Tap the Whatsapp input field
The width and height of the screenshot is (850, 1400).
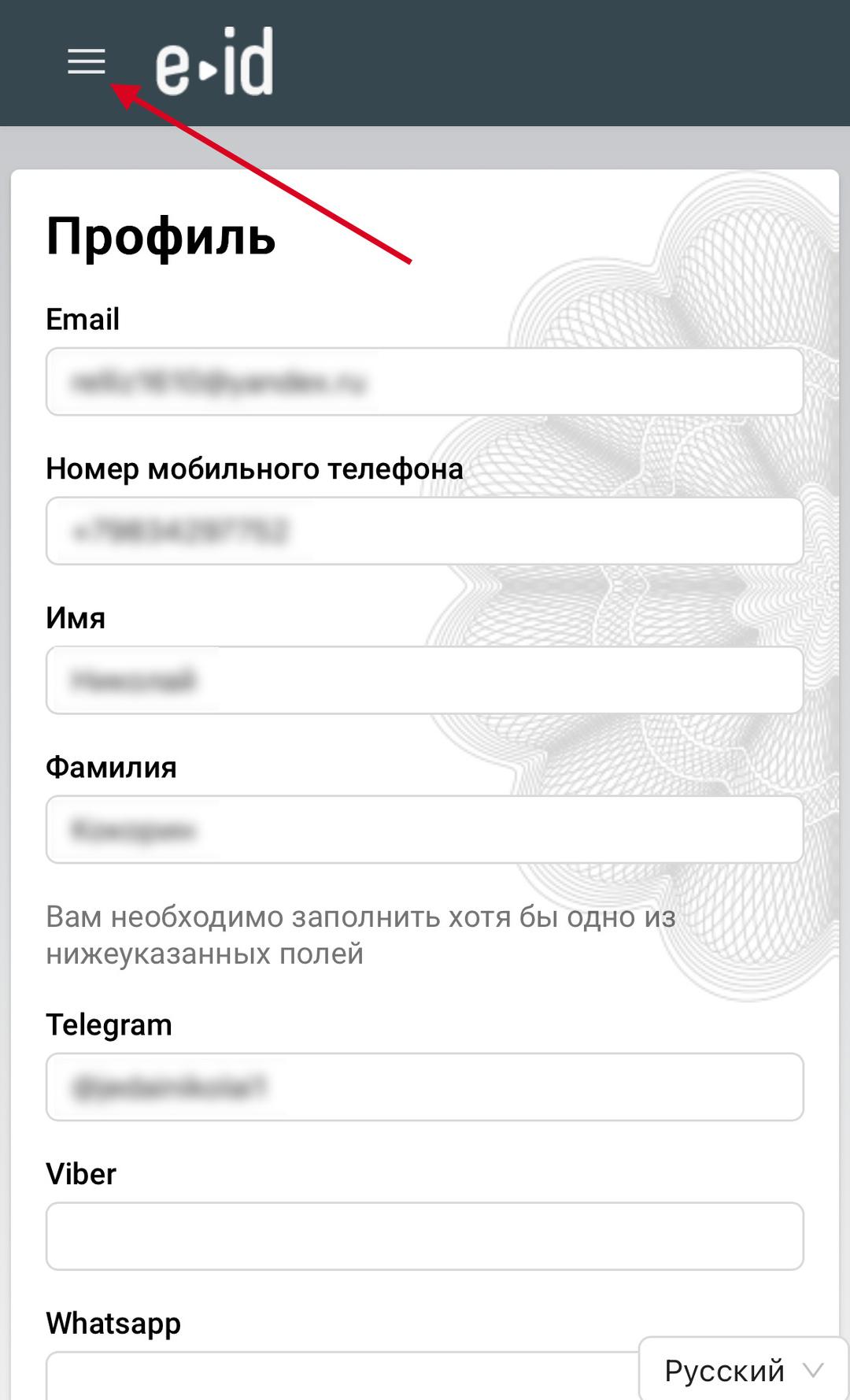pyautogui.click(x=338, y=1376)
